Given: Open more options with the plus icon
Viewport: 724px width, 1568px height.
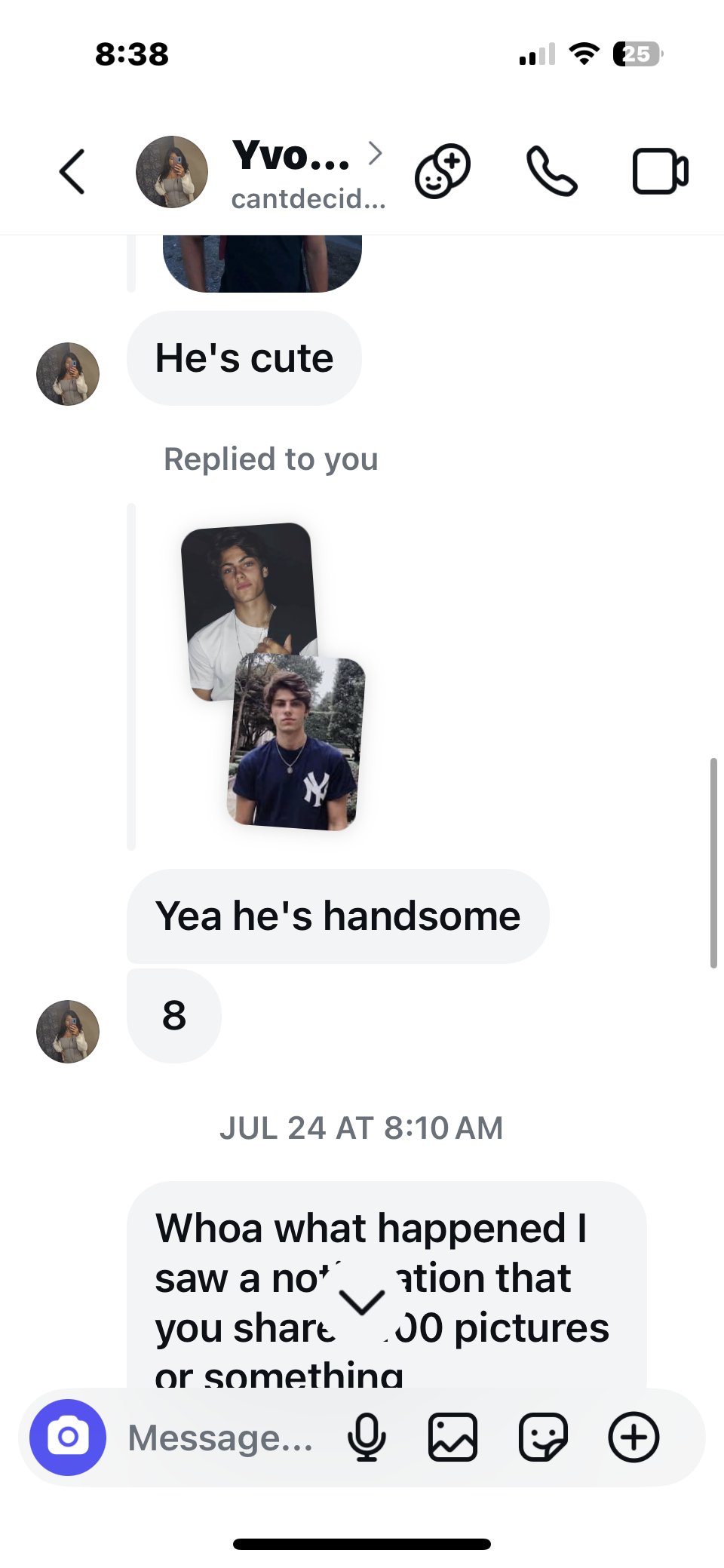Looking at the screenshot, I should 633,1438.
